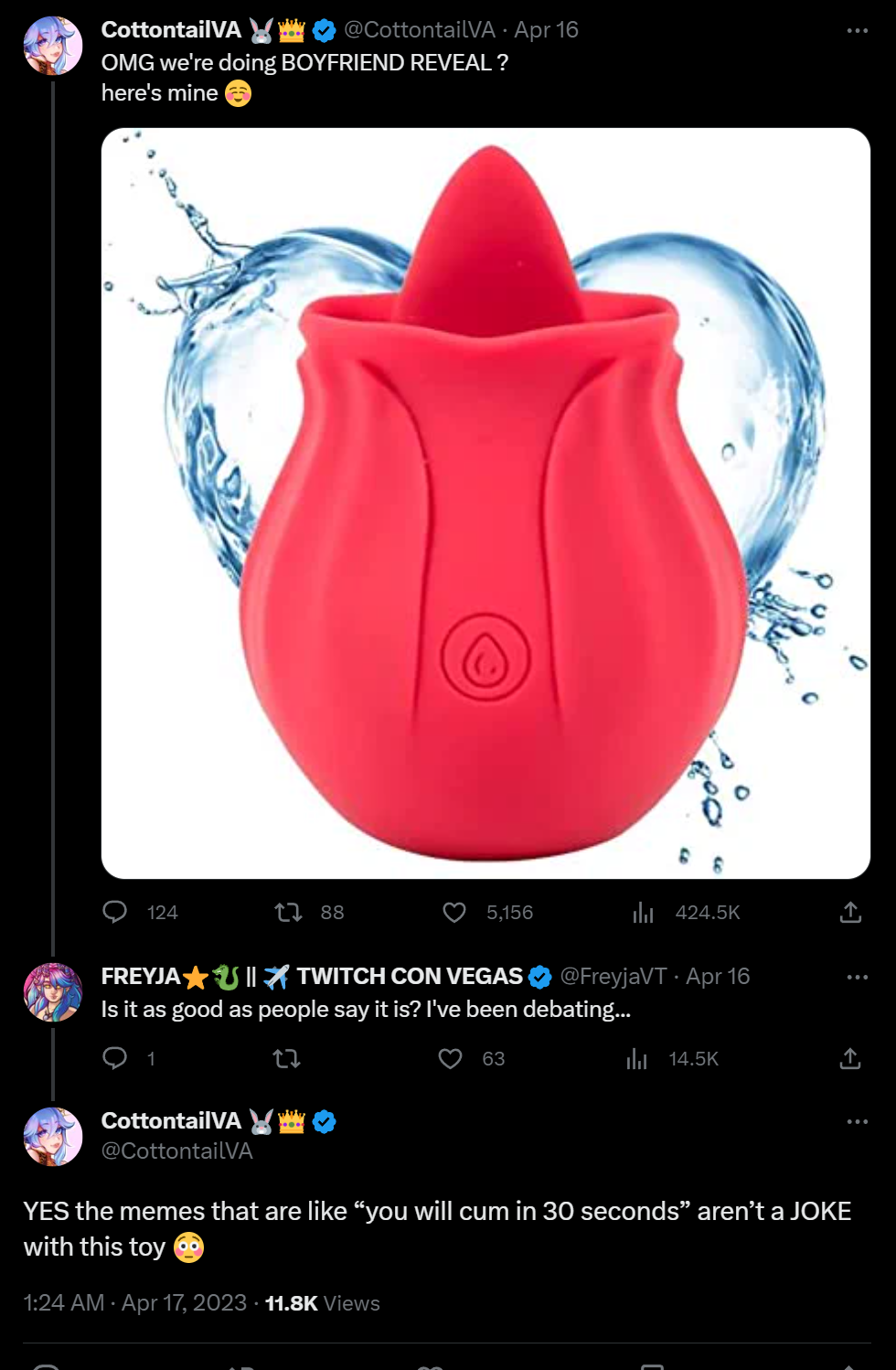This screenshot has height=1370, width=896.
Task: Open overflow menu on CottontailVA's Apr 16 tweet
Action: [857, 31]
